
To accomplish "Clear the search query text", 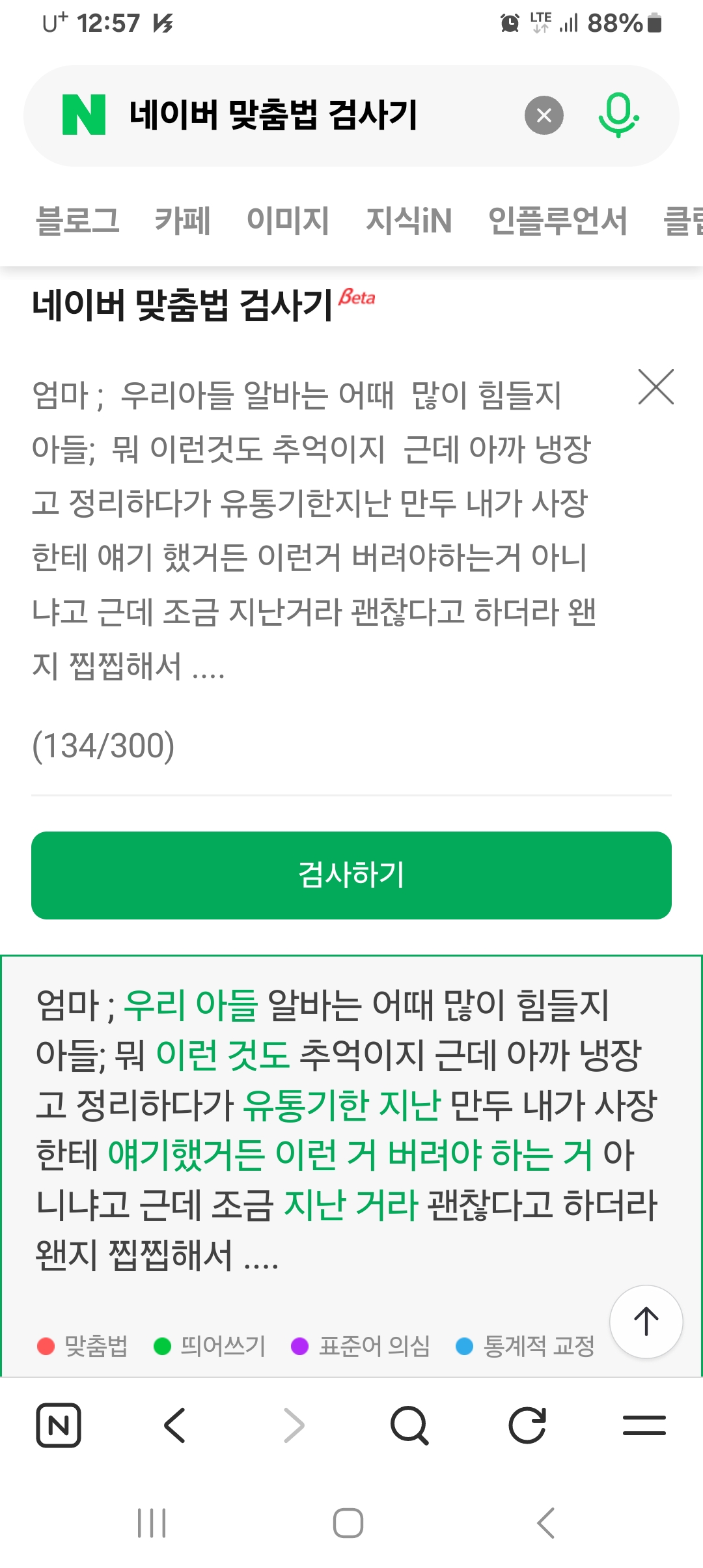I will tap(544, 115).
